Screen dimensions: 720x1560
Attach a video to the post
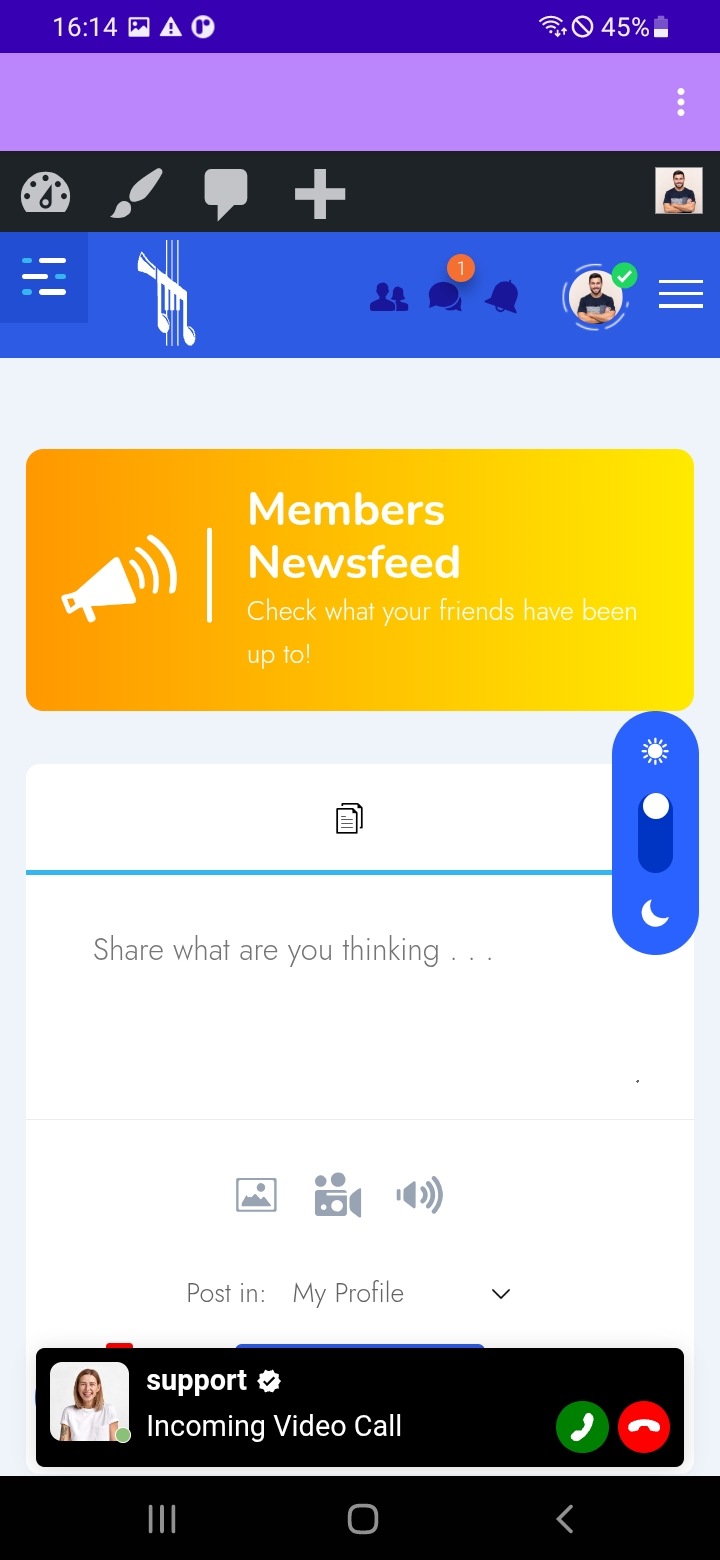click(337, 1195)
